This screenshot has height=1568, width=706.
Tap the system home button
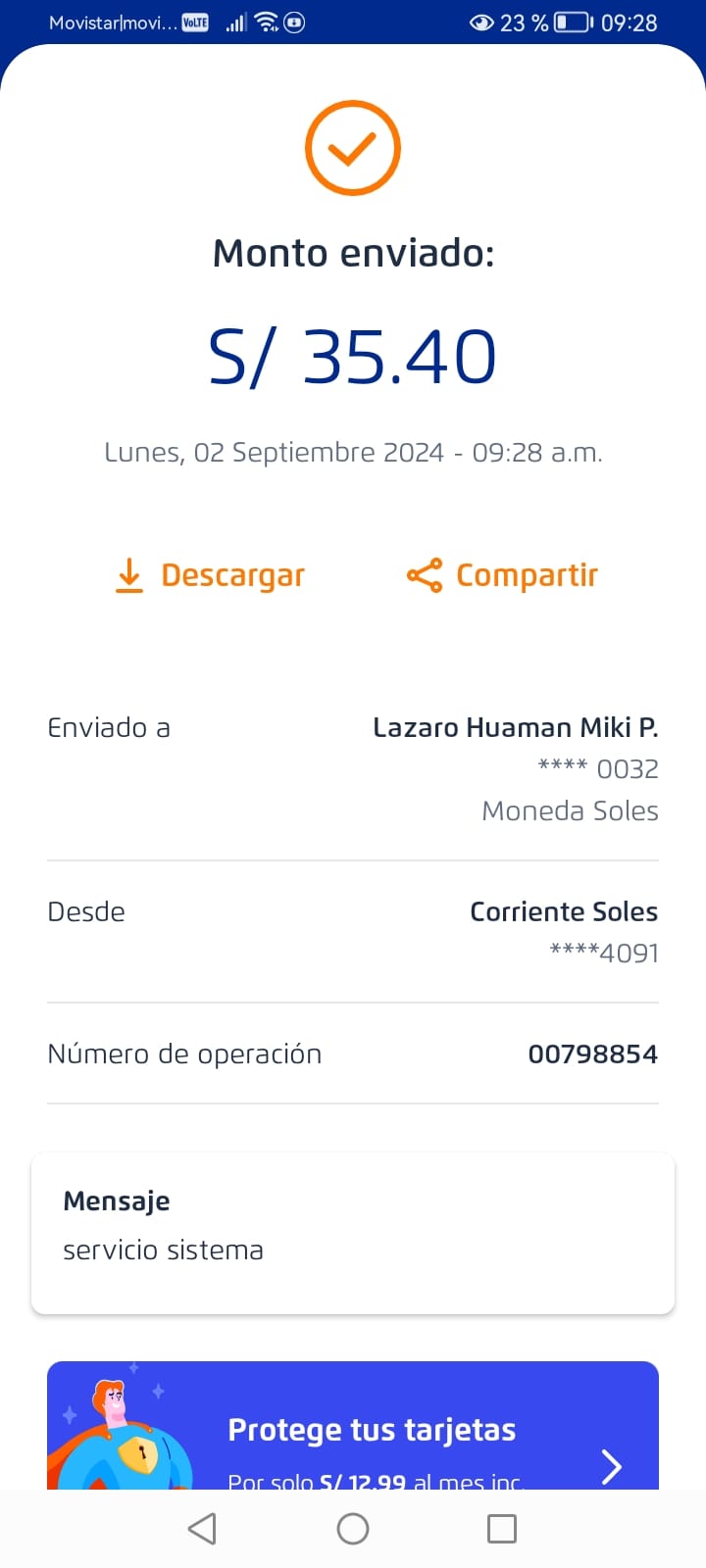353,1529
